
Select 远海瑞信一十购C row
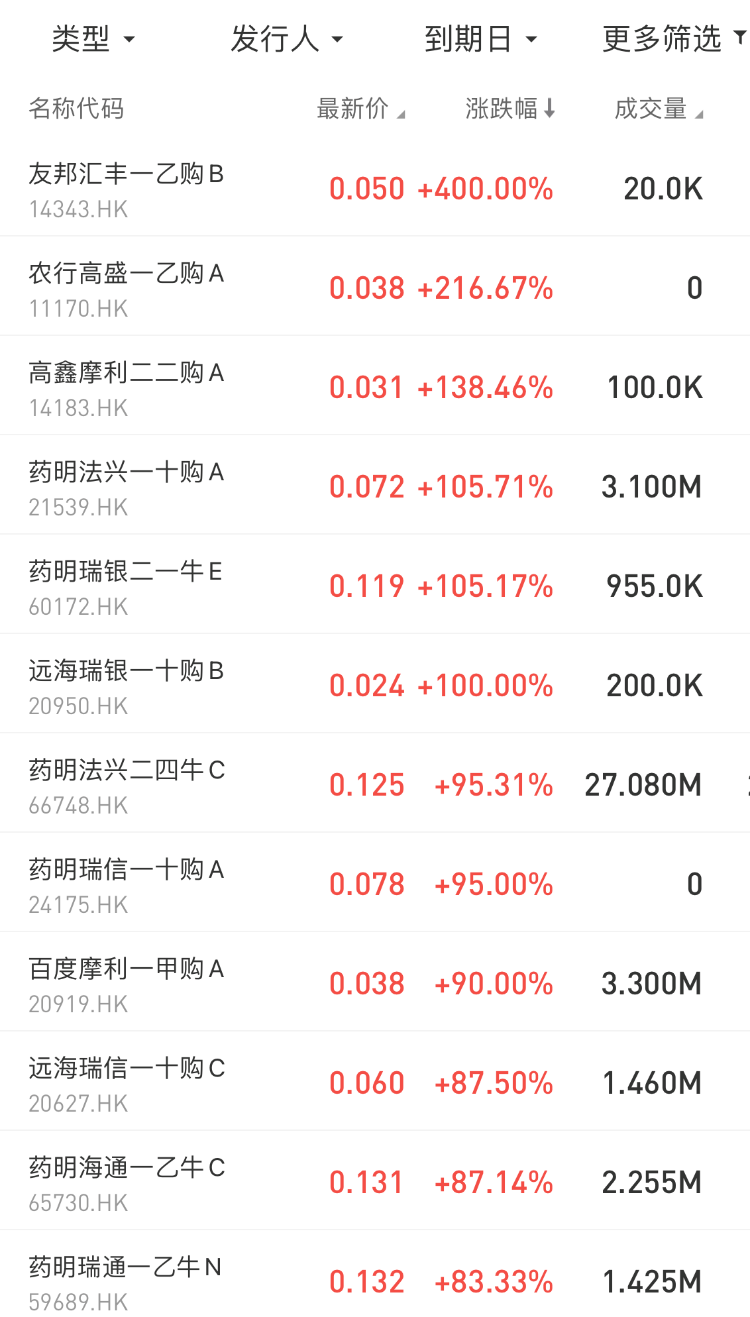375,1081
